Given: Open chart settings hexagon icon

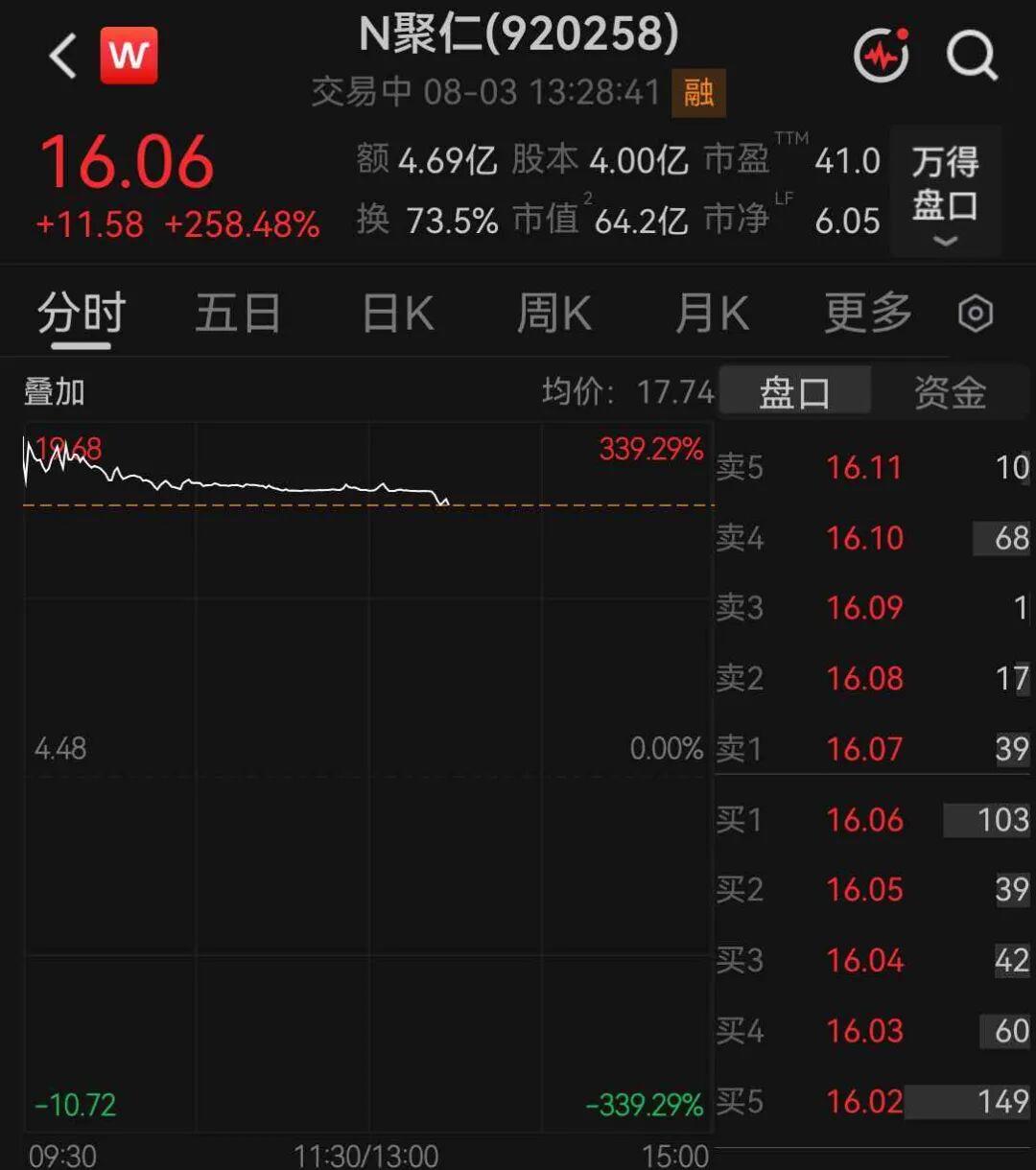Looking at the screenshot, I should click(x=976, y=315).
